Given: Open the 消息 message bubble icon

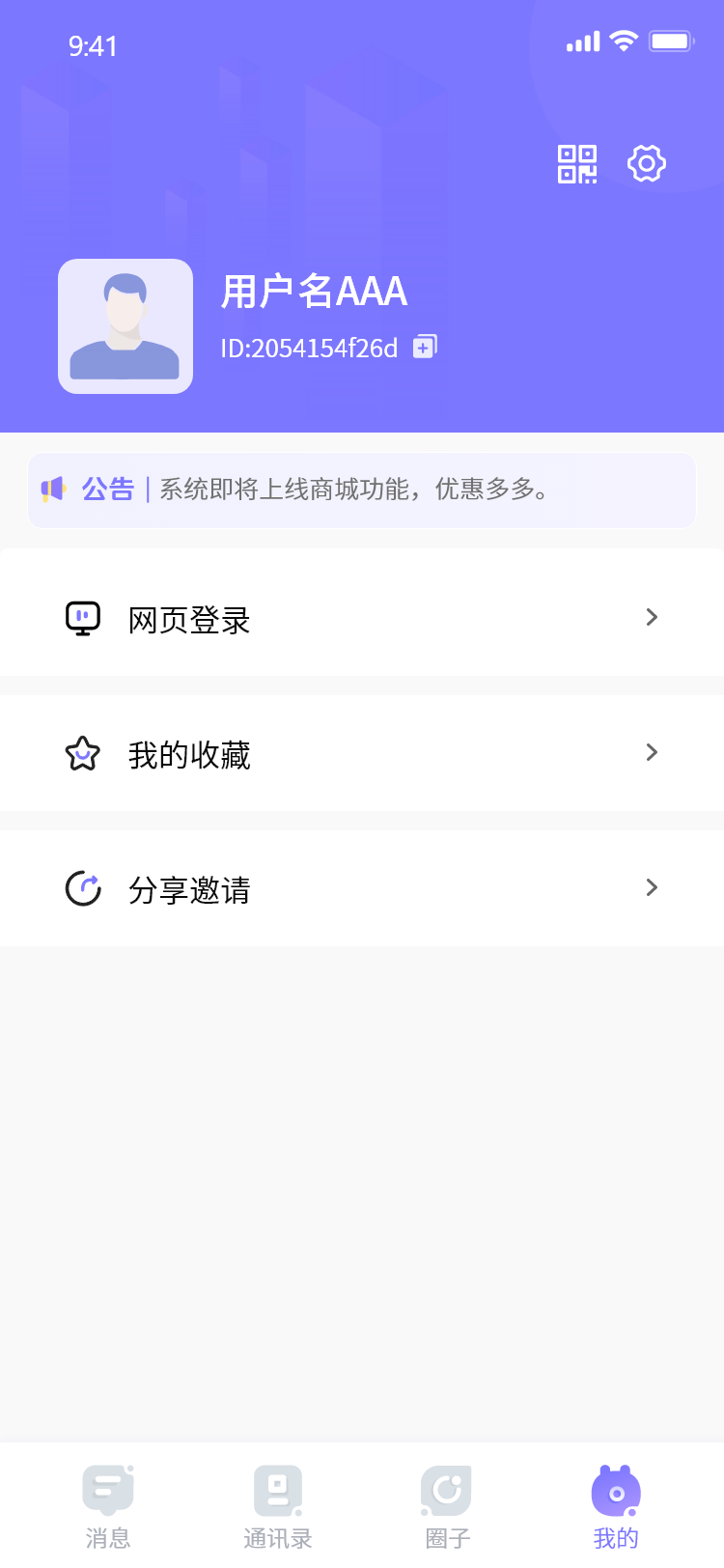Looking at the screenshot, I should (108, 1490).
